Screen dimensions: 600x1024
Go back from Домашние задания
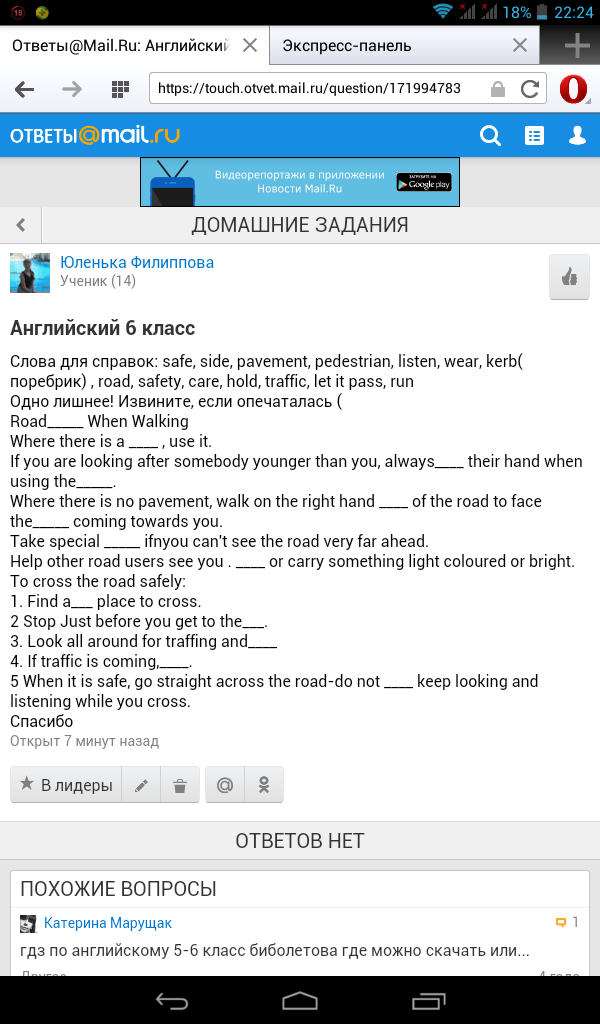21,225
